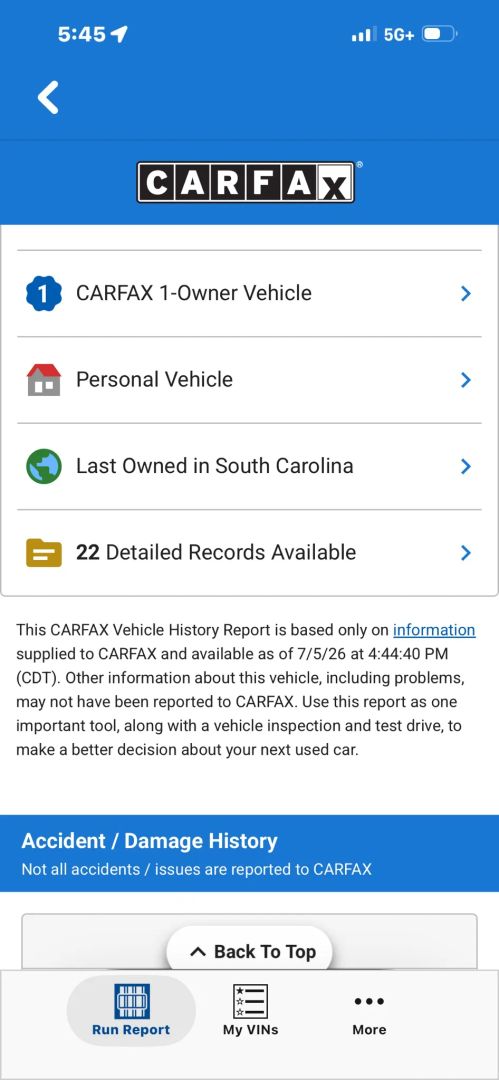This screenshot has height=1080, width=499.
Task: Open 22 Detailed Records Available
Action: point(249,552)
